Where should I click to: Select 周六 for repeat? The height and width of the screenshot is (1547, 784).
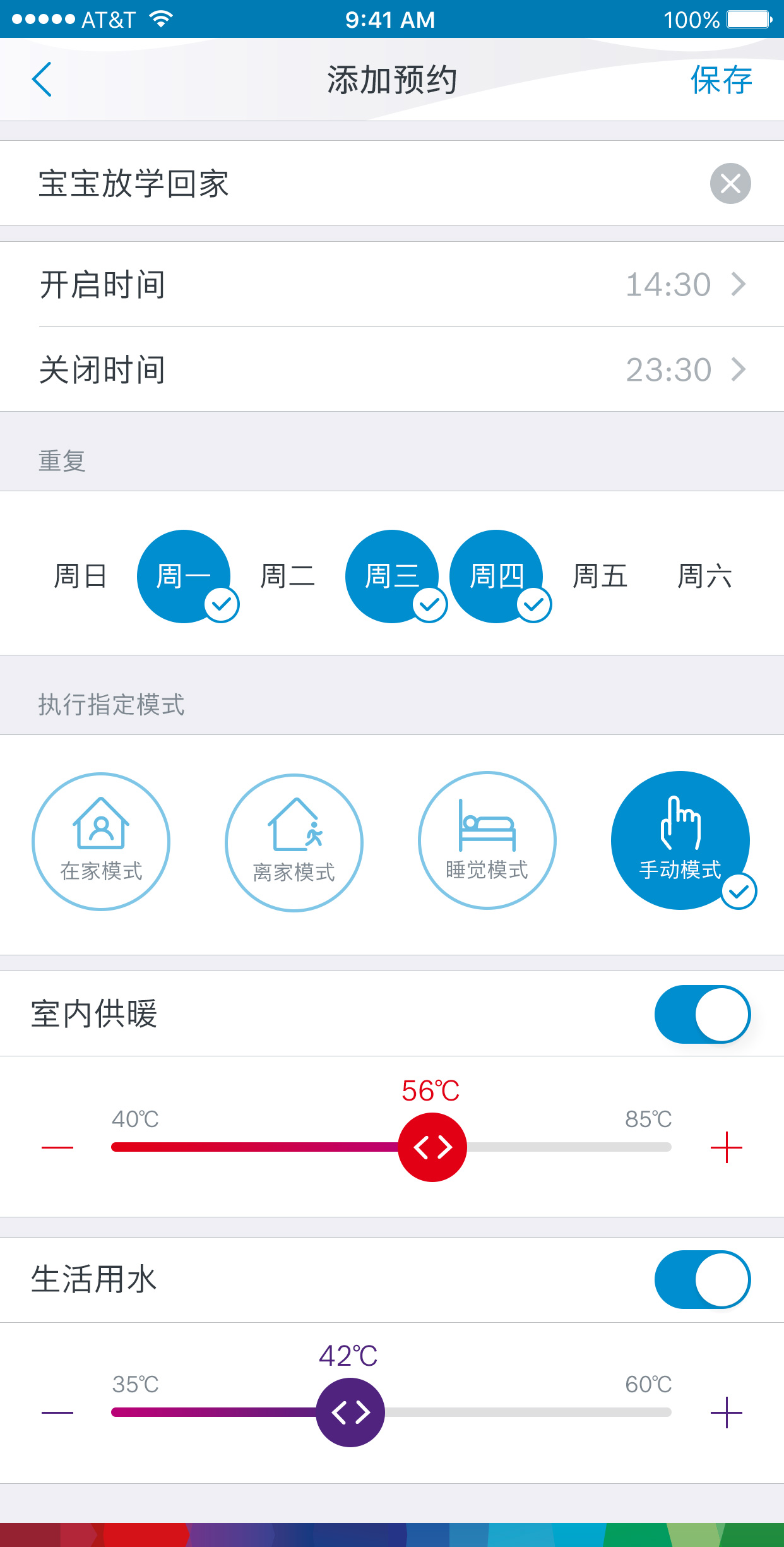(x=704, y=576)
